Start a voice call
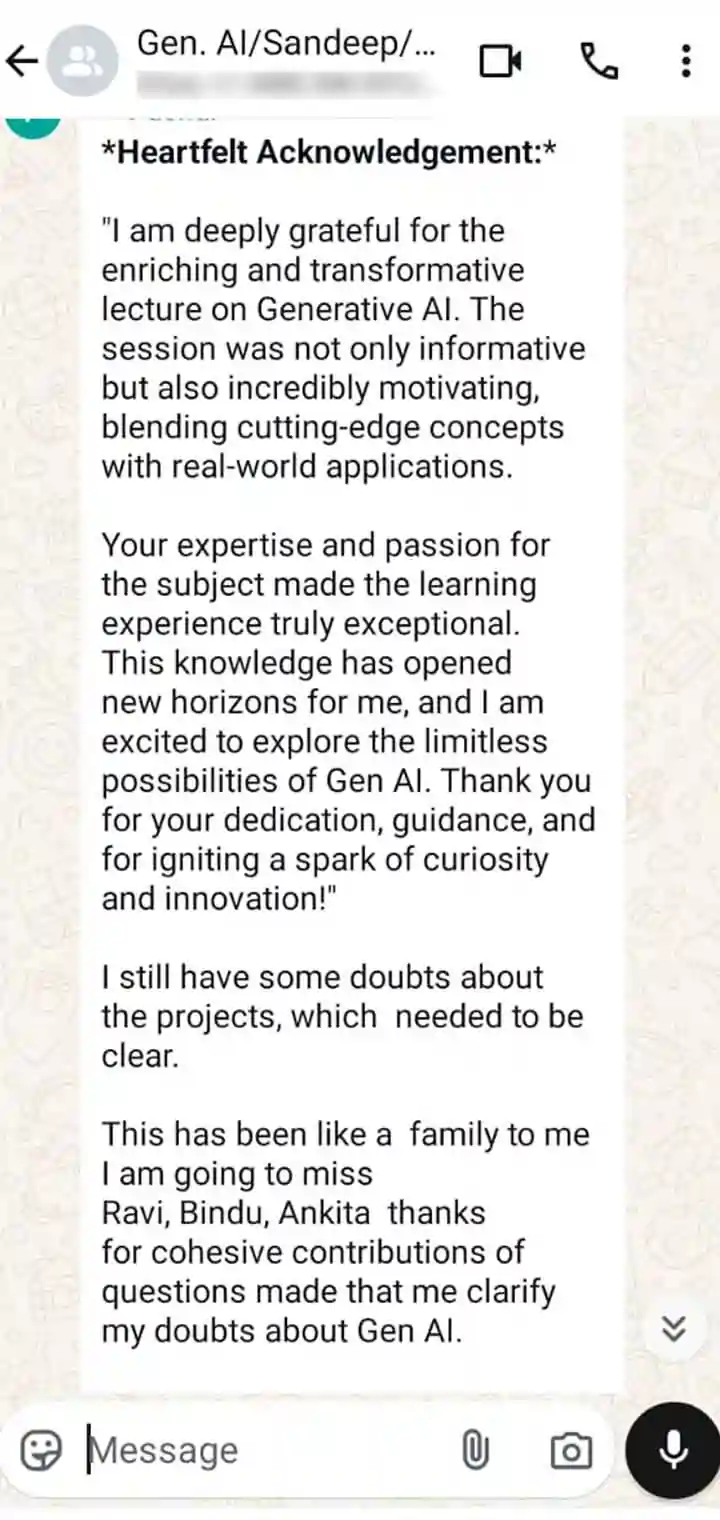 click(599, 62)
